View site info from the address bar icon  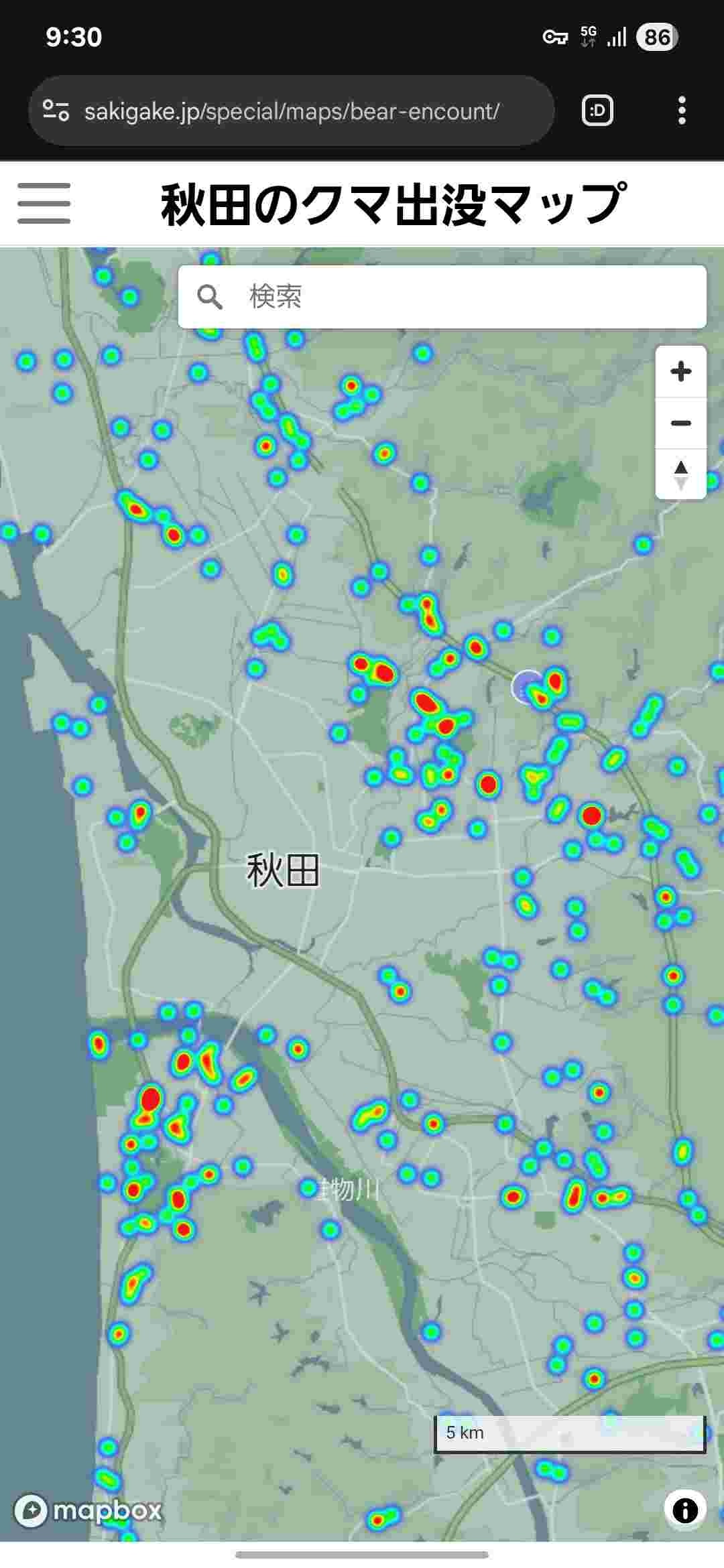(56, 111)
